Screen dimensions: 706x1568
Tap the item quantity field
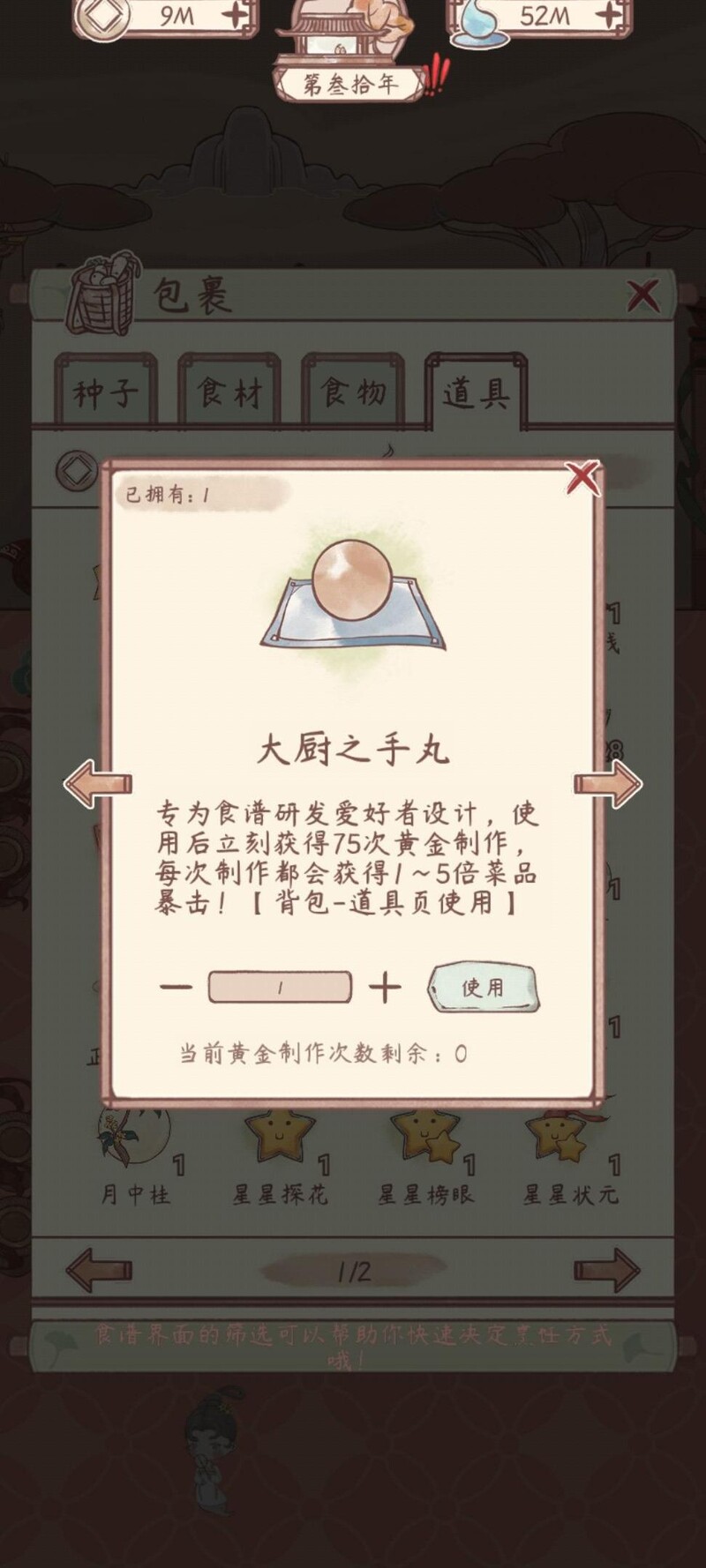280,988
